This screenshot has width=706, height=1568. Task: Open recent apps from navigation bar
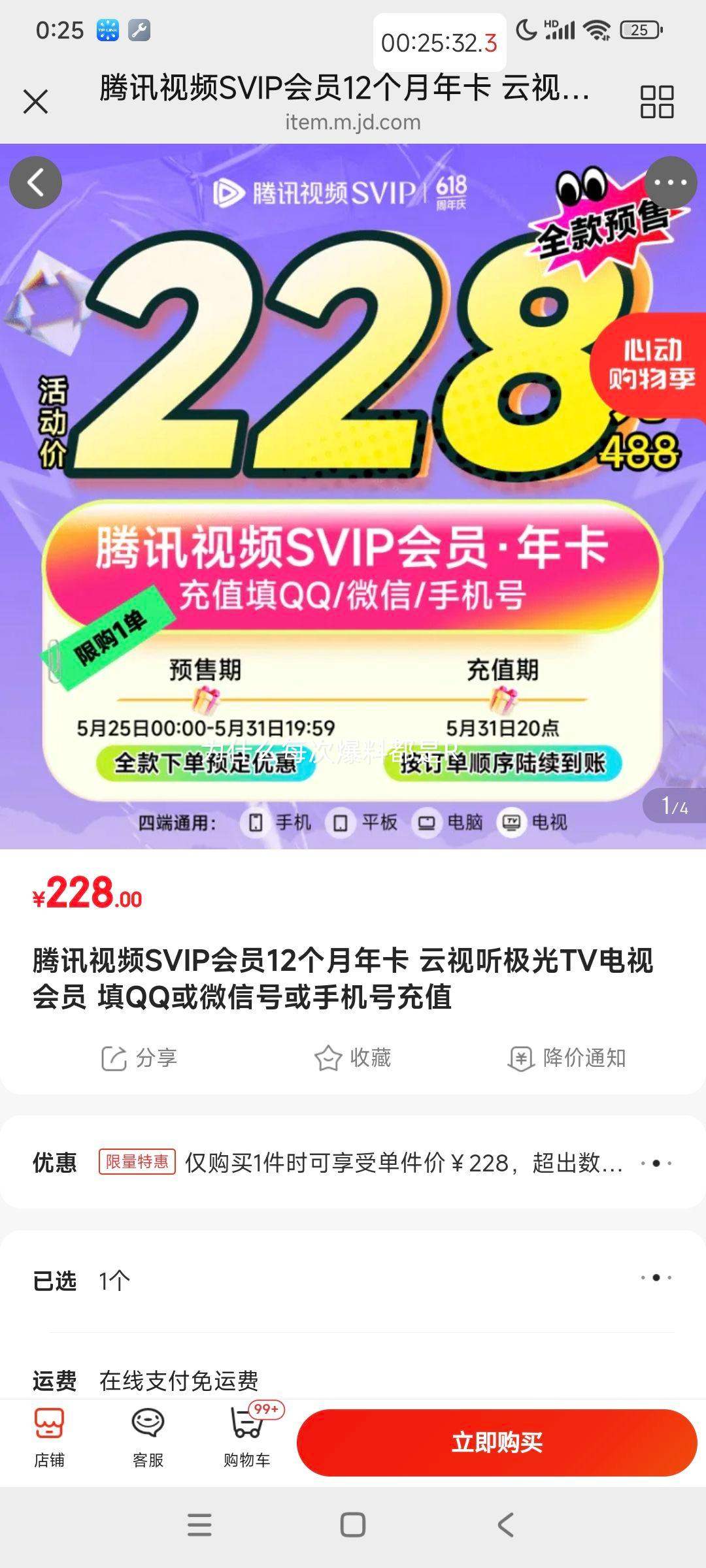199,1525
